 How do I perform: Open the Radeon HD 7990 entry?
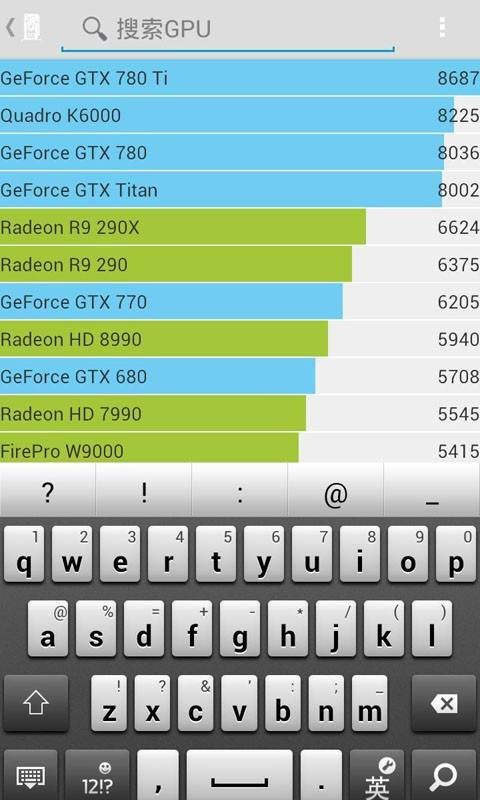pos(240,413)
